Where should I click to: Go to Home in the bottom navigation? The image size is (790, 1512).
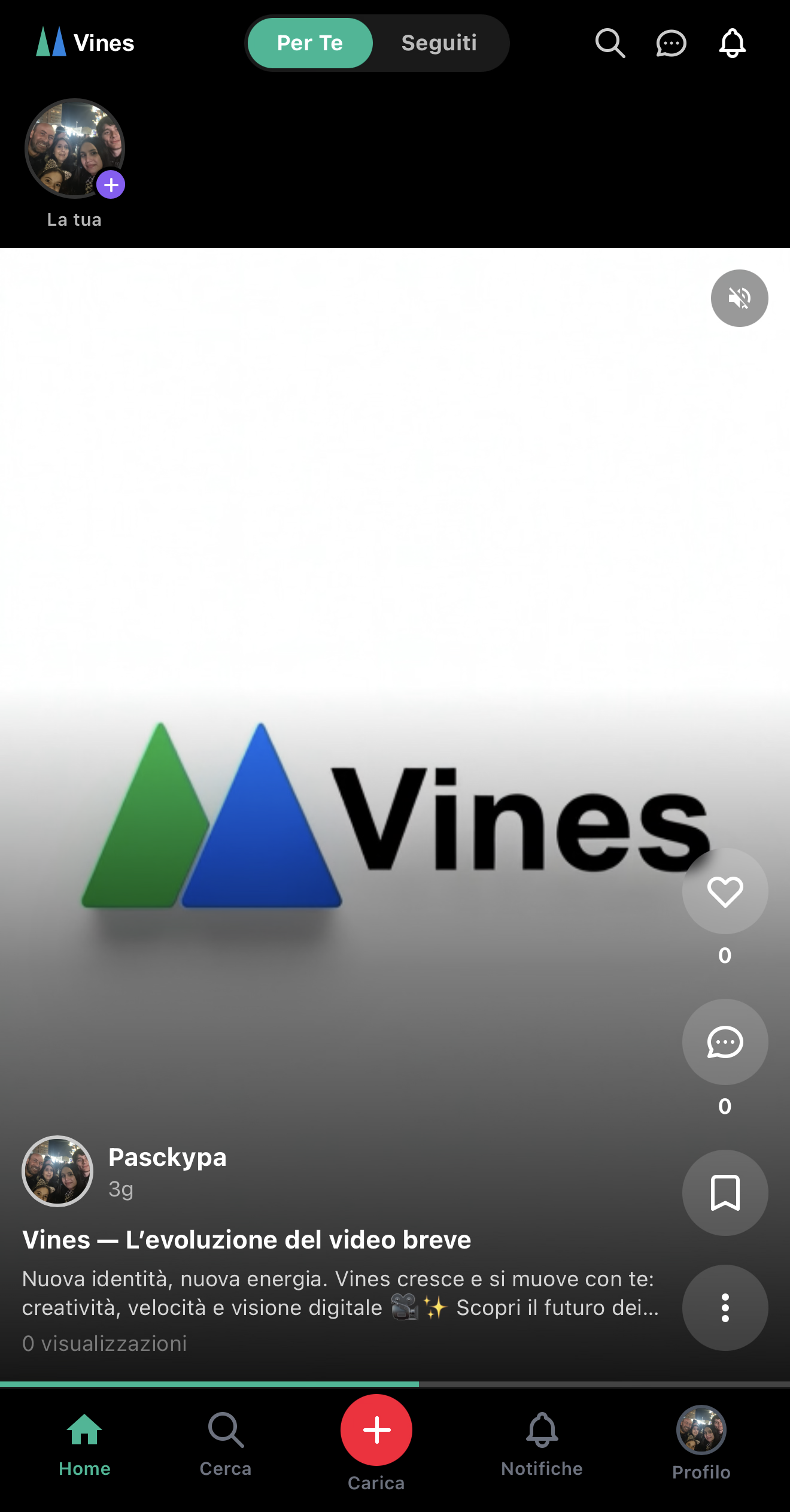pos(84,1437)
